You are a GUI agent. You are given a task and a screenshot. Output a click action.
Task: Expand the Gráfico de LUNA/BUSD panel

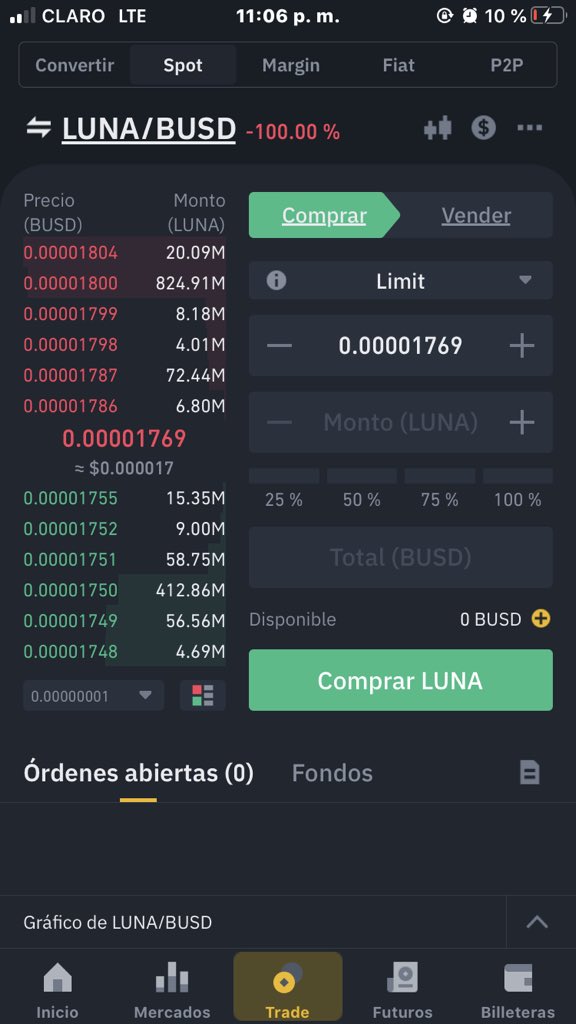point(537,922)
